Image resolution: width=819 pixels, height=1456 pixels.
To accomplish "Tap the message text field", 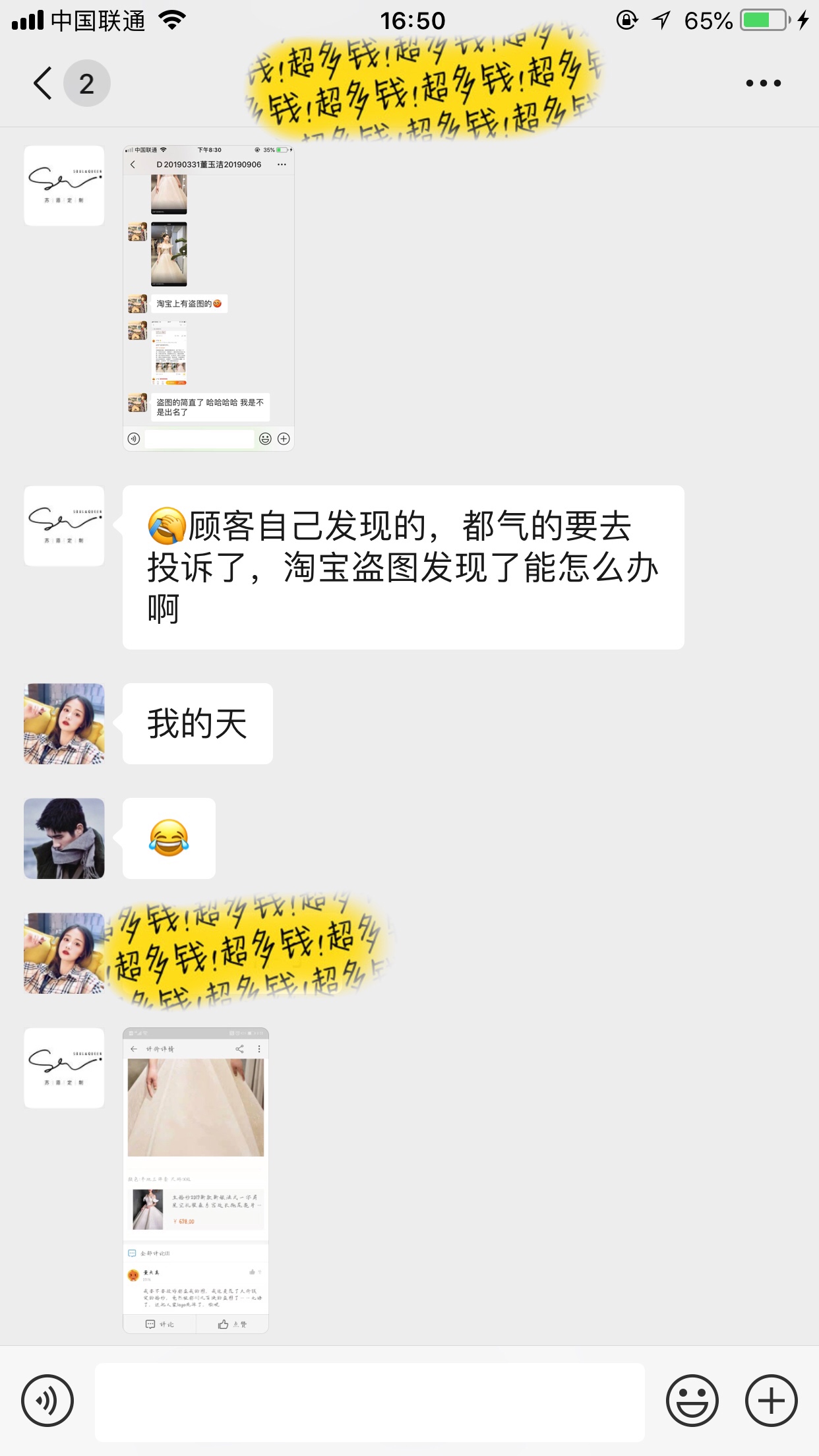I will point(370,1402).
